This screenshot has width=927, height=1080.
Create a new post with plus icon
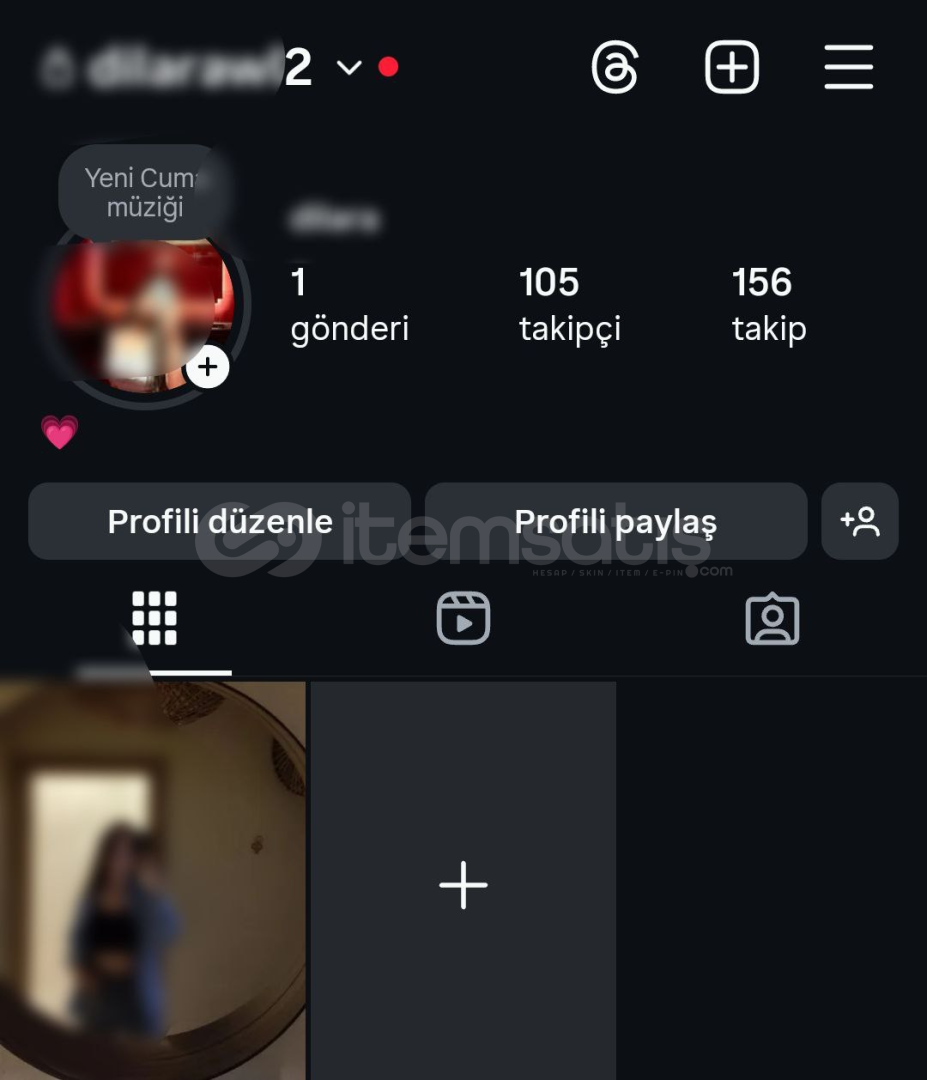pyautogui.click(x=732, y=68)
